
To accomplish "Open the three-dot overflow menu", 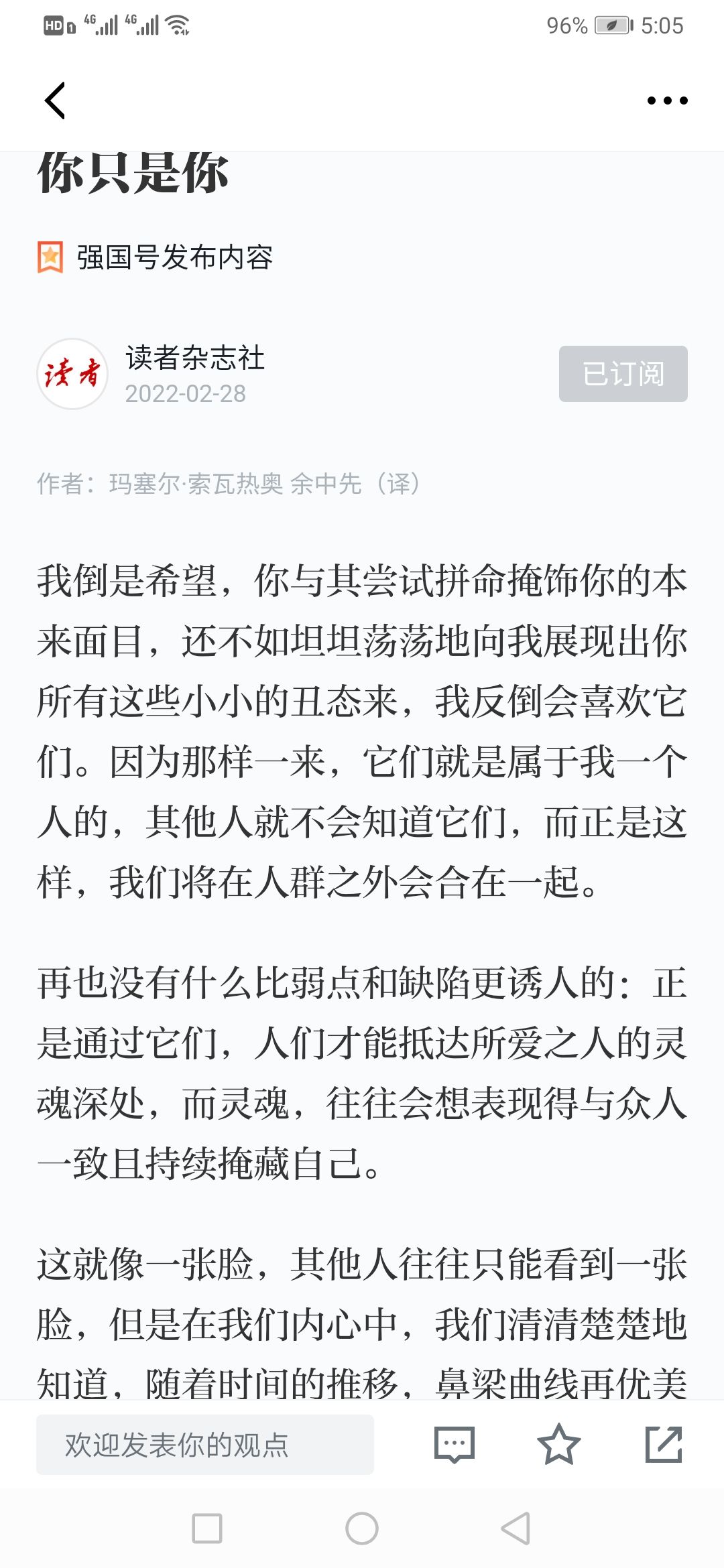I will 667,101.
